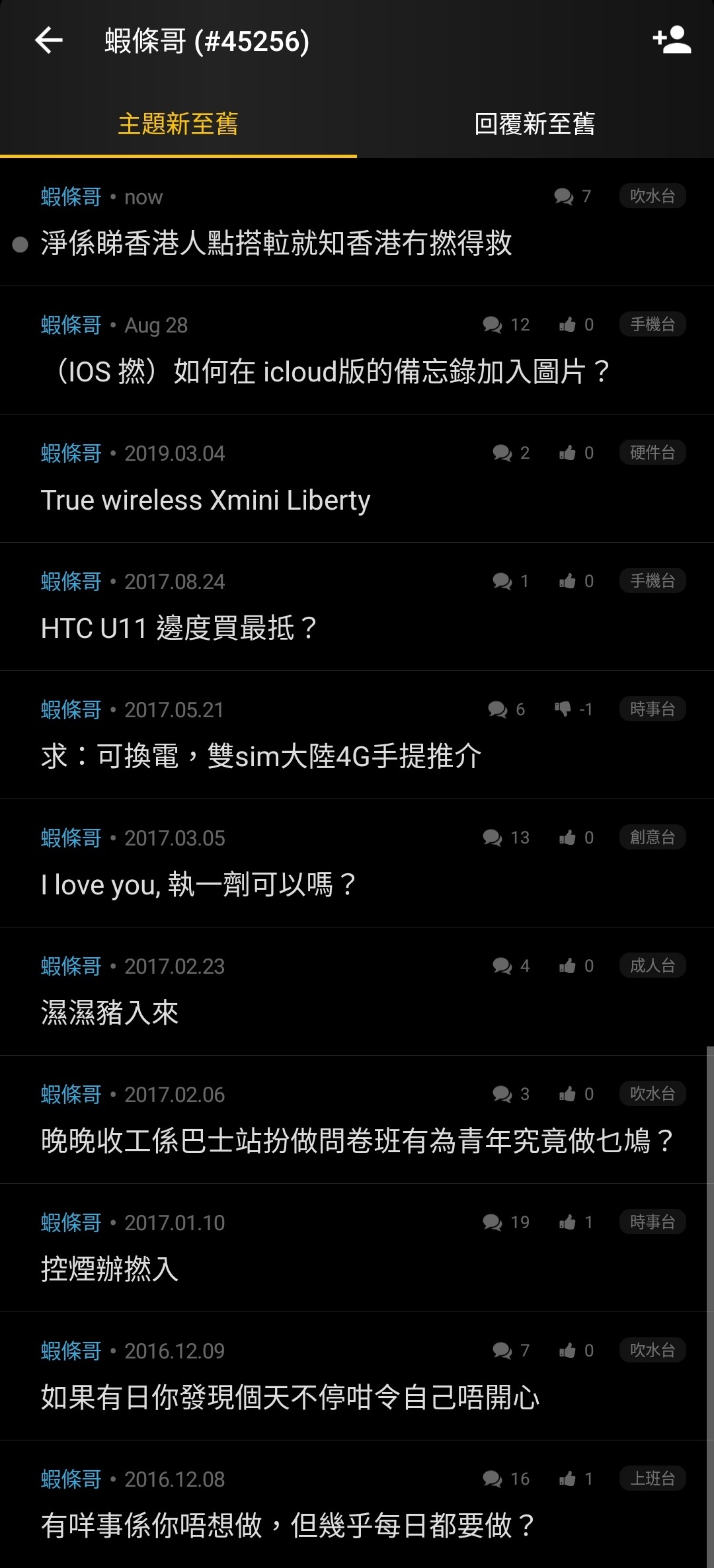Go back using the arrow icon
714x1568 pixels.
point(49,41)
